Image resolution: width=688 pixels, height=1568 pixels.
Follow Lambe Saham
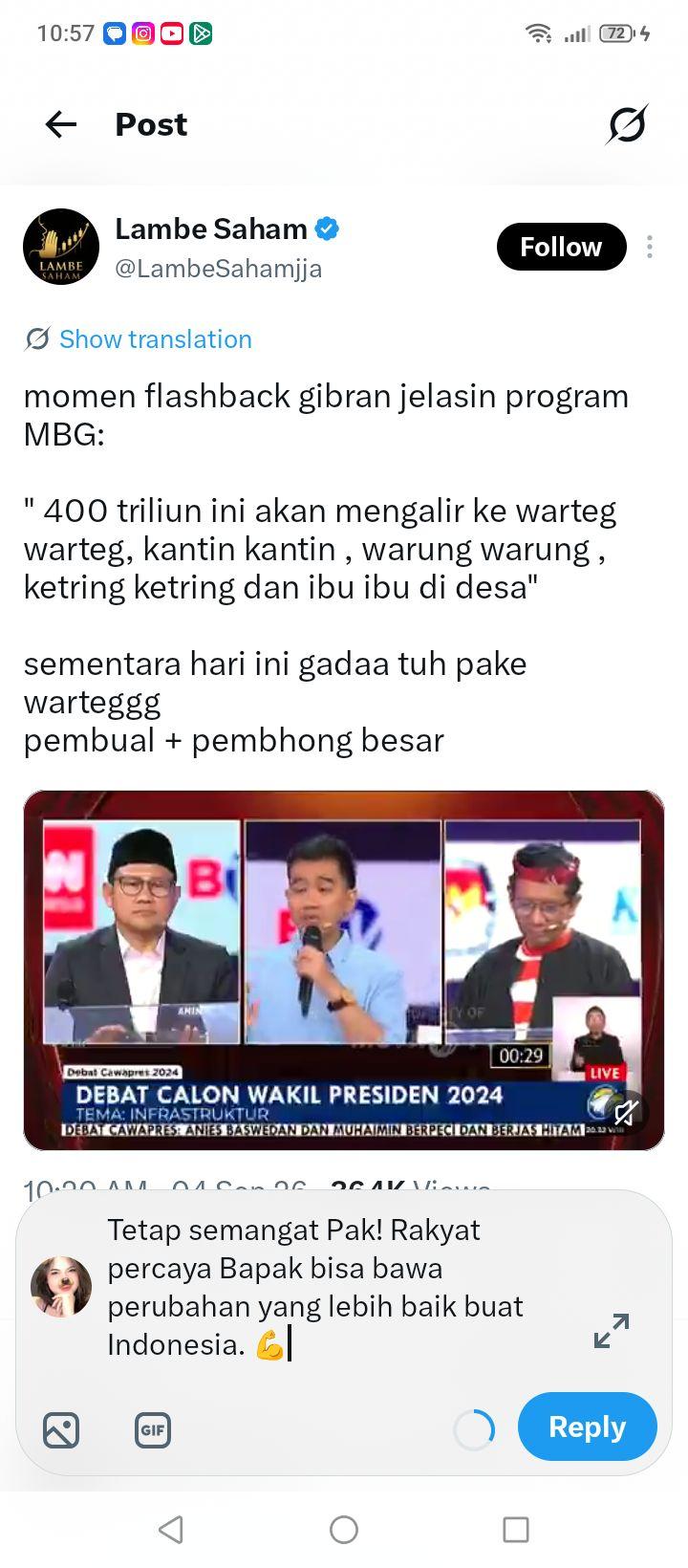tap(561, 247)
